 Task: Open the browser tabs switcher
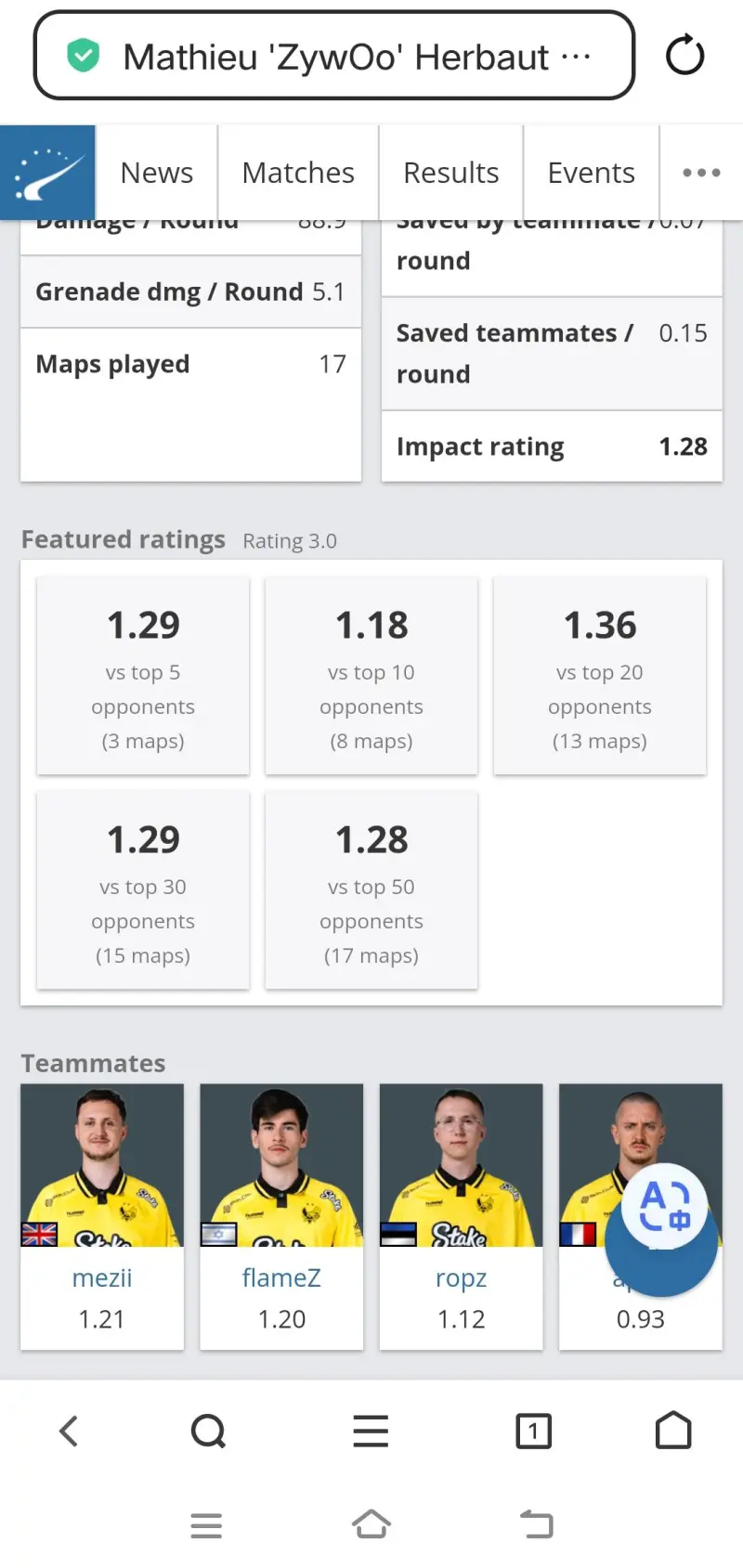(x=533, y=1432)
